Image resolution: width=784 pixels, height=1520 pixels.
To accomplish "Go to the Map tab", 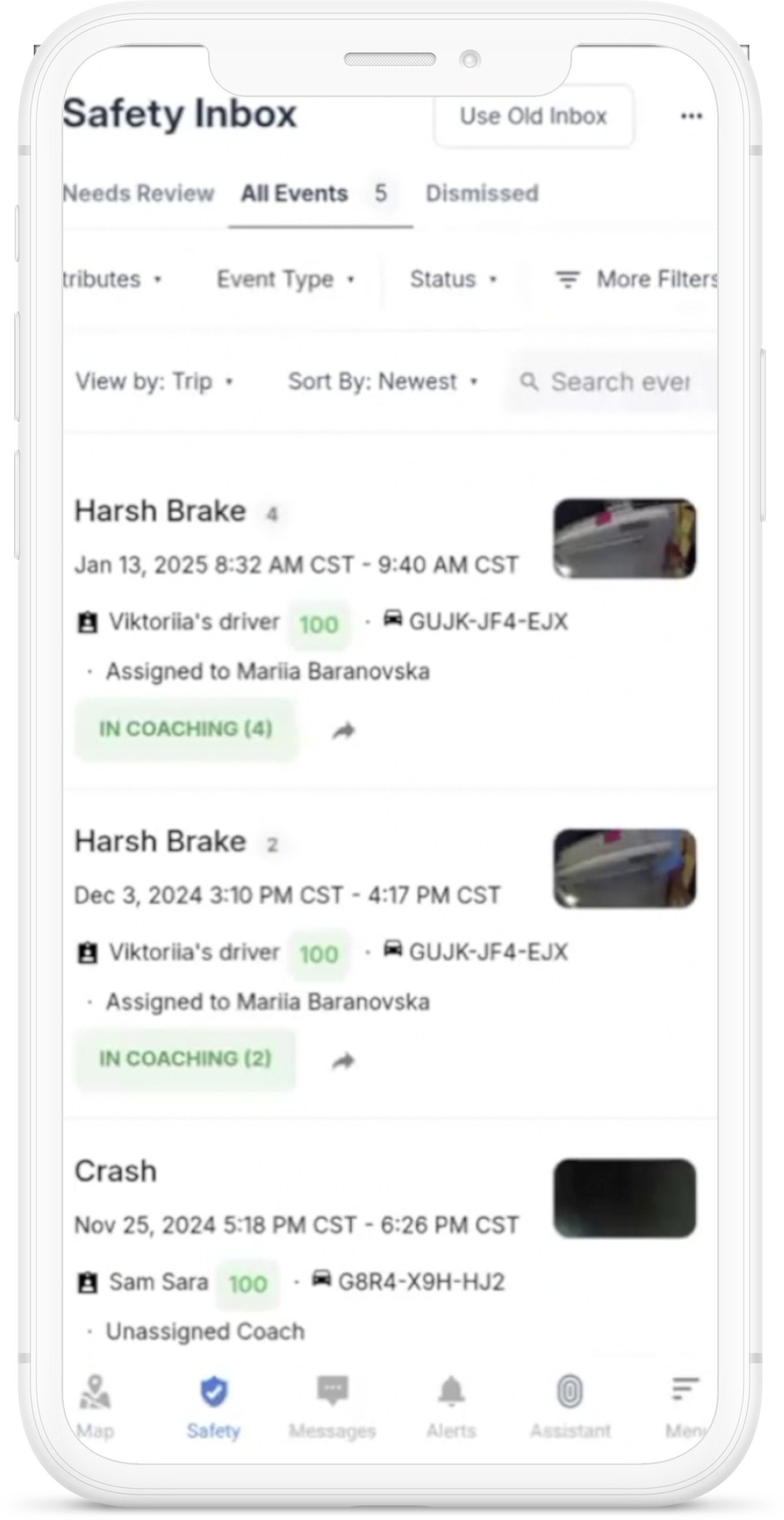I will pyautogui.click(x=95, y=1405).
